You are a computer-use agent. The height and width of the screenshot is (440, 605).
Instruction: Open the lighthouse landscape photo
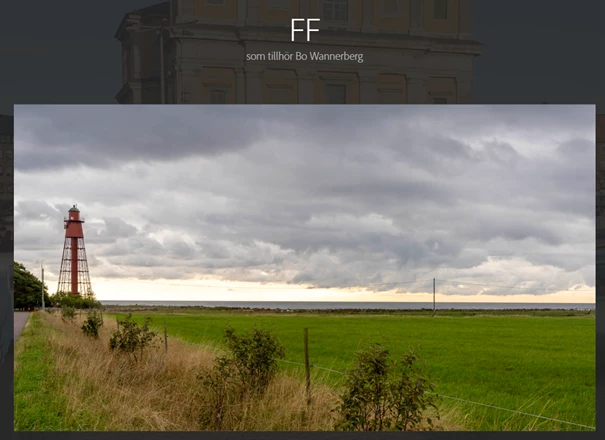click(x=304, y=267)
